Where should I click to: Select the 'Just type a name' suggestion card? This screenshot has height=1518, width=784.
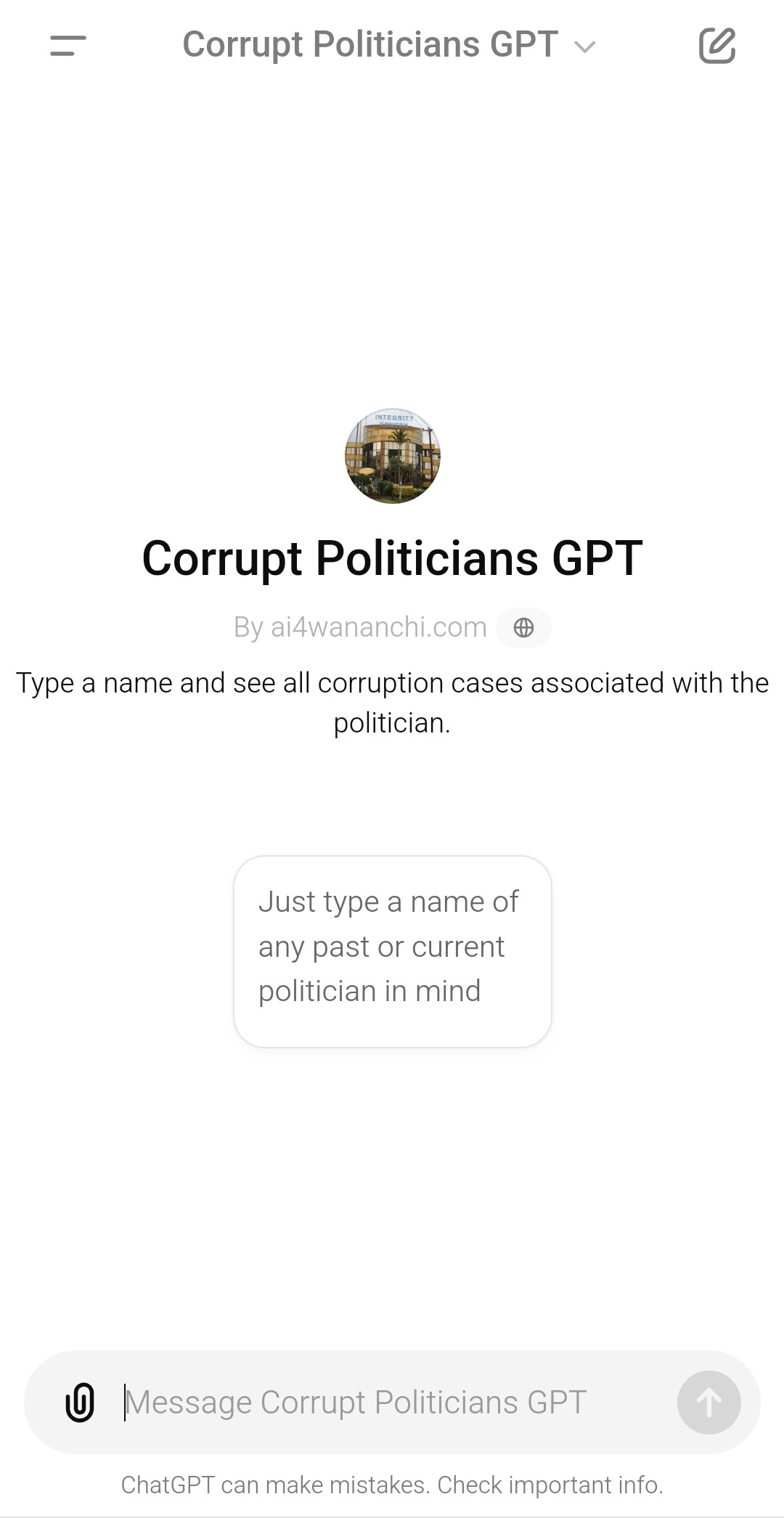tap(392, 951)
